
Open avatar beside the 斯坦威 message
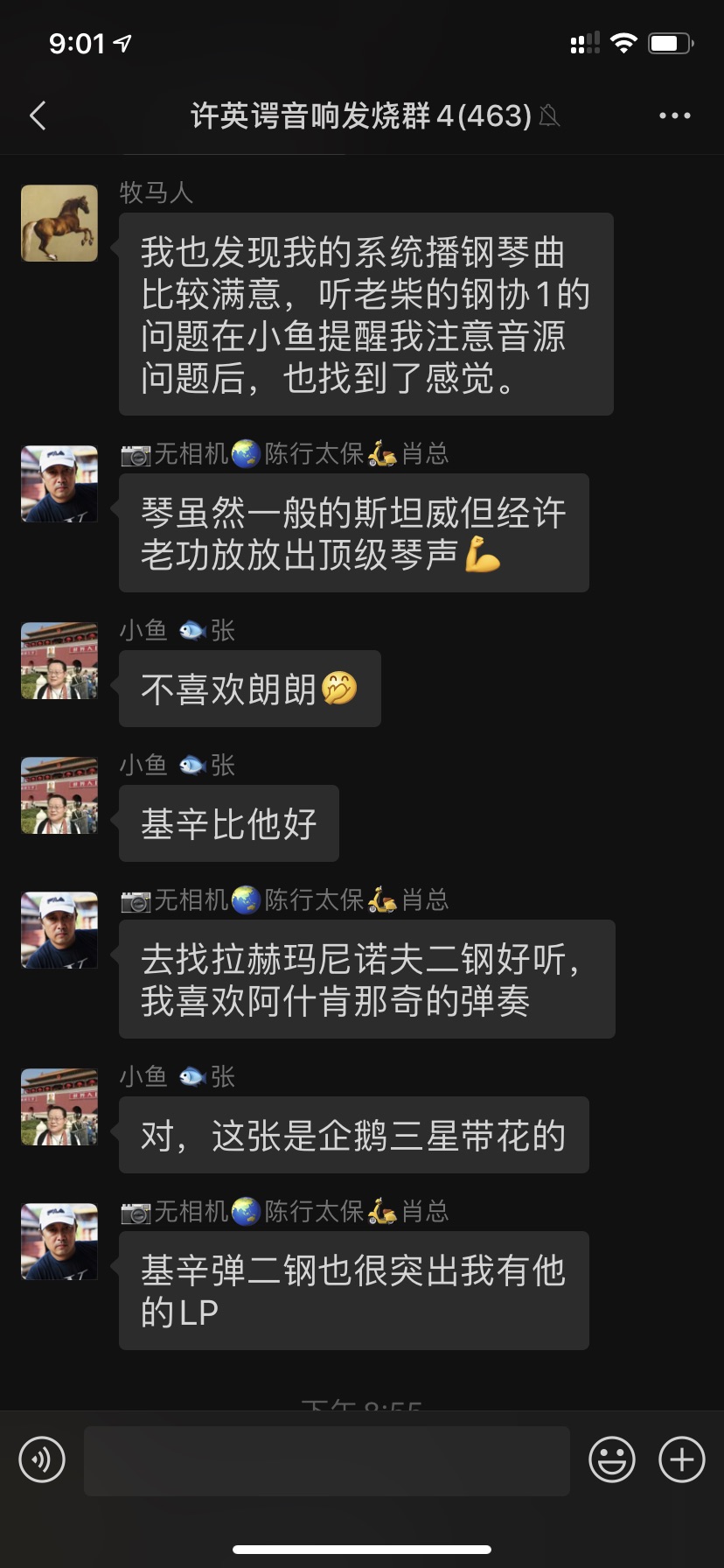[x=59, y=484]
